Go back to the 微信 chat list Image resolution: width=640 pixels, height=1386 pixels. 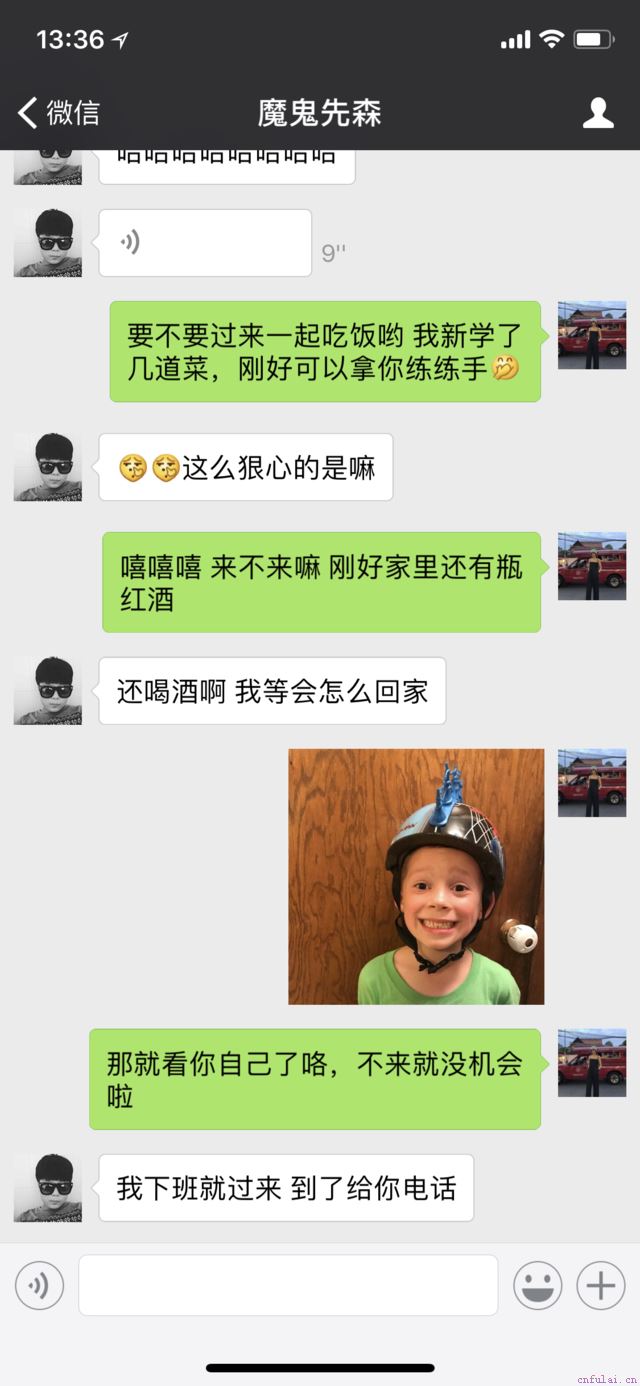58,113
